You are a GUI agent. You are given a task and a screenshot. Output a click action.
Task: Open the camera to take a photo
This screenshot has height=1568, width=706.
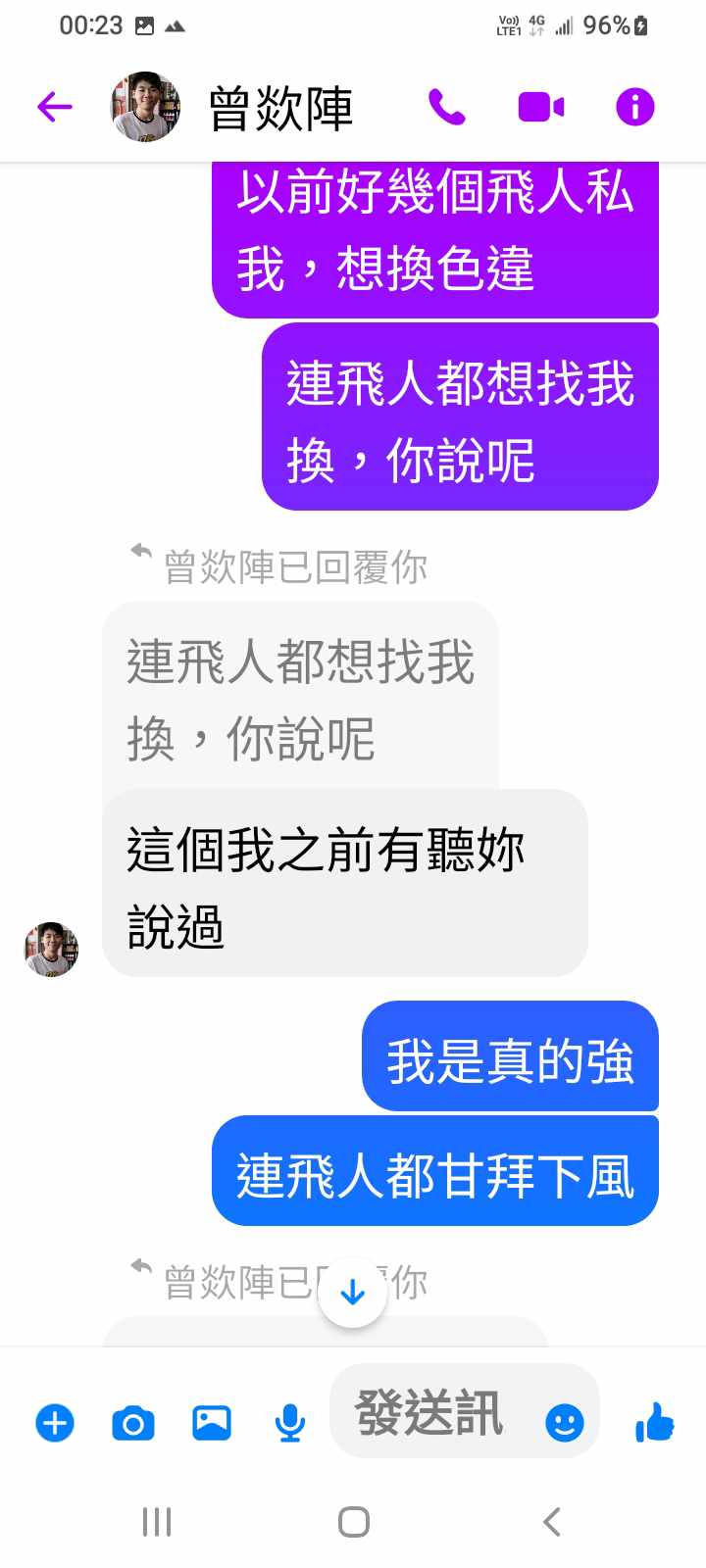[x=133, y=1422]
